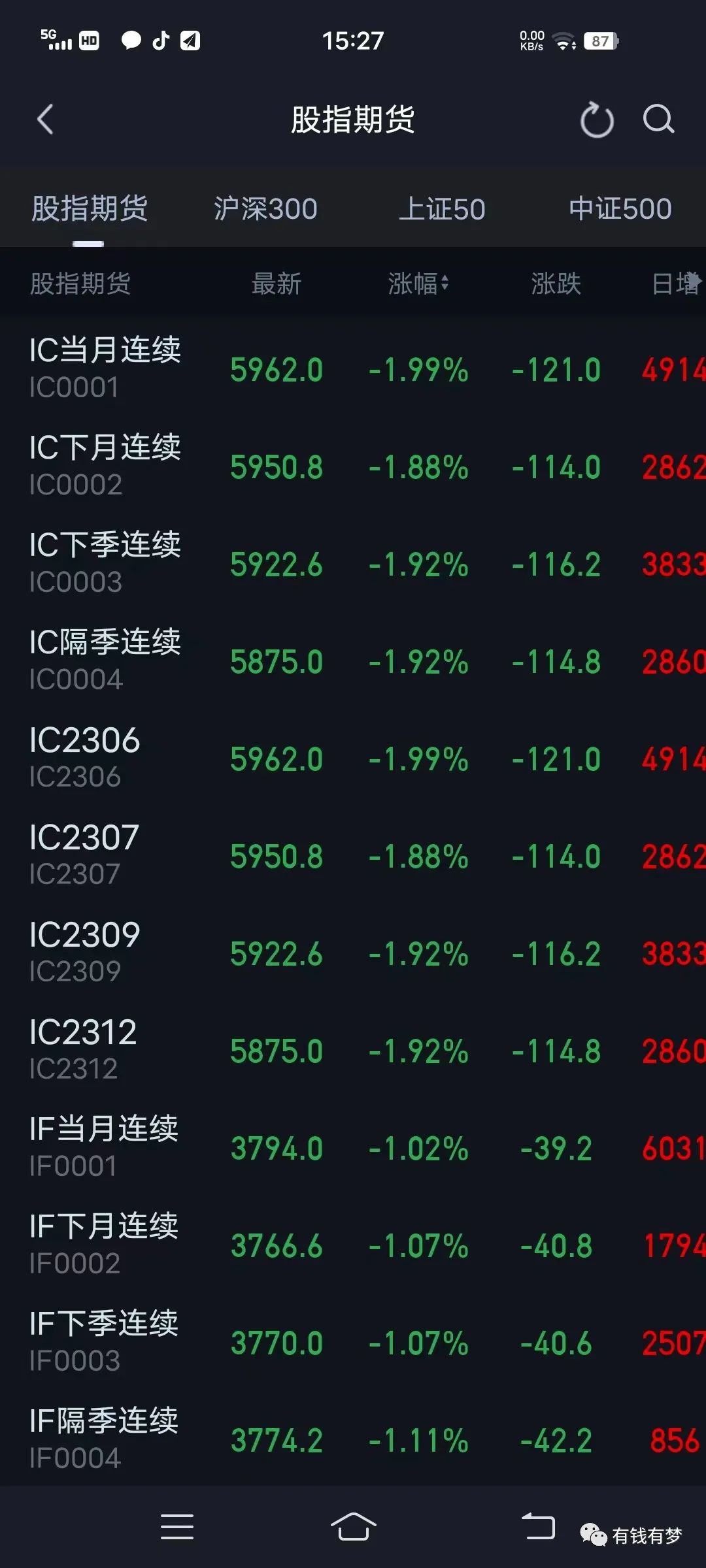Sort by the 涨幅 column header
706x1568 pixels.
pos(418,284)
